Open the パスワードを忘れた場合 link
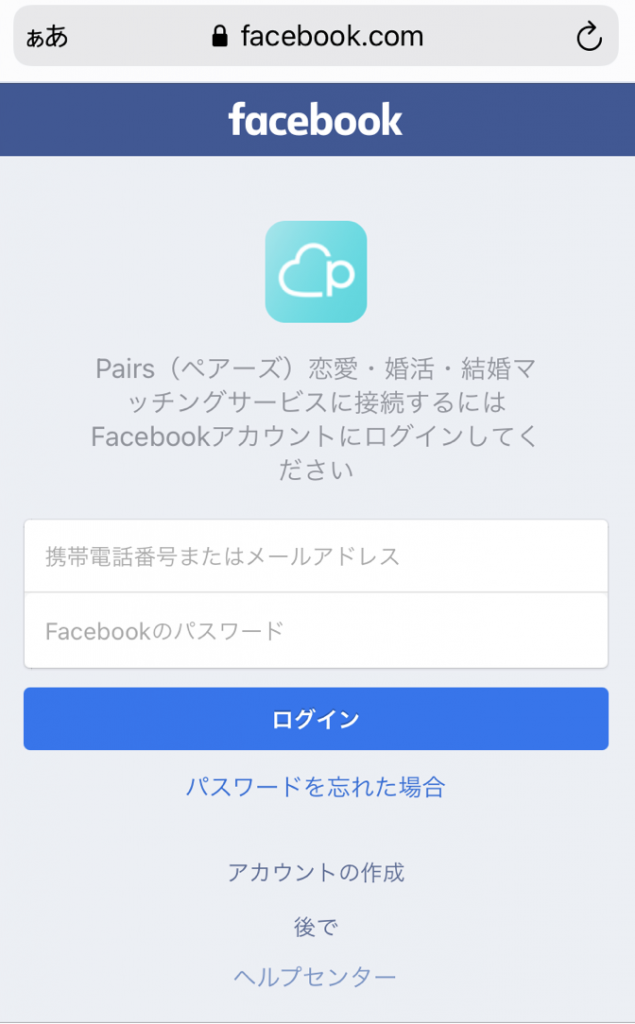635x1024 pixels. 316,787
